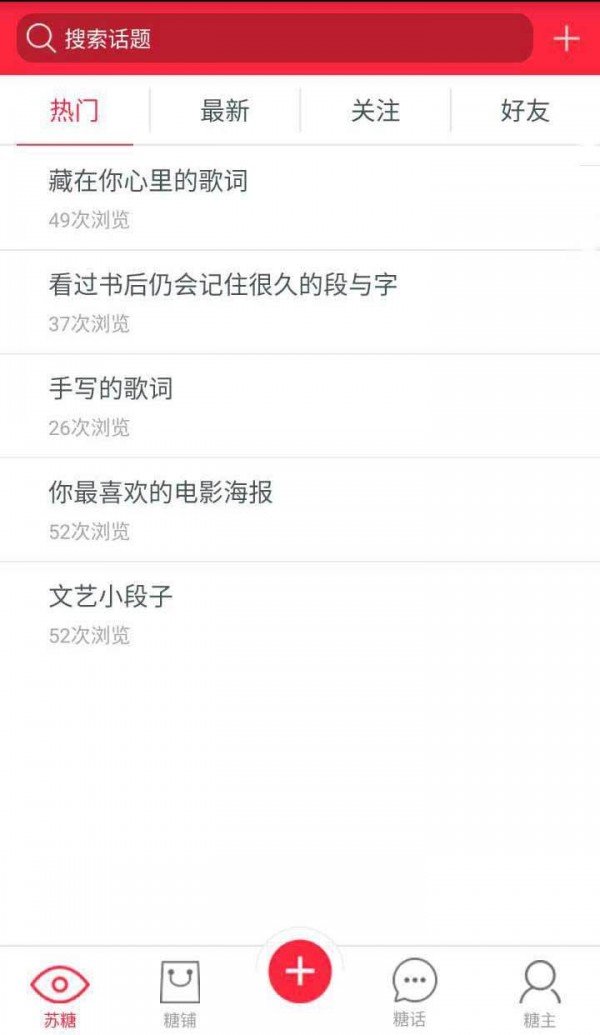Go to 糖铺 shop tab
Viewport: 600px width, 1035px height.
click(x=180, y=993)
